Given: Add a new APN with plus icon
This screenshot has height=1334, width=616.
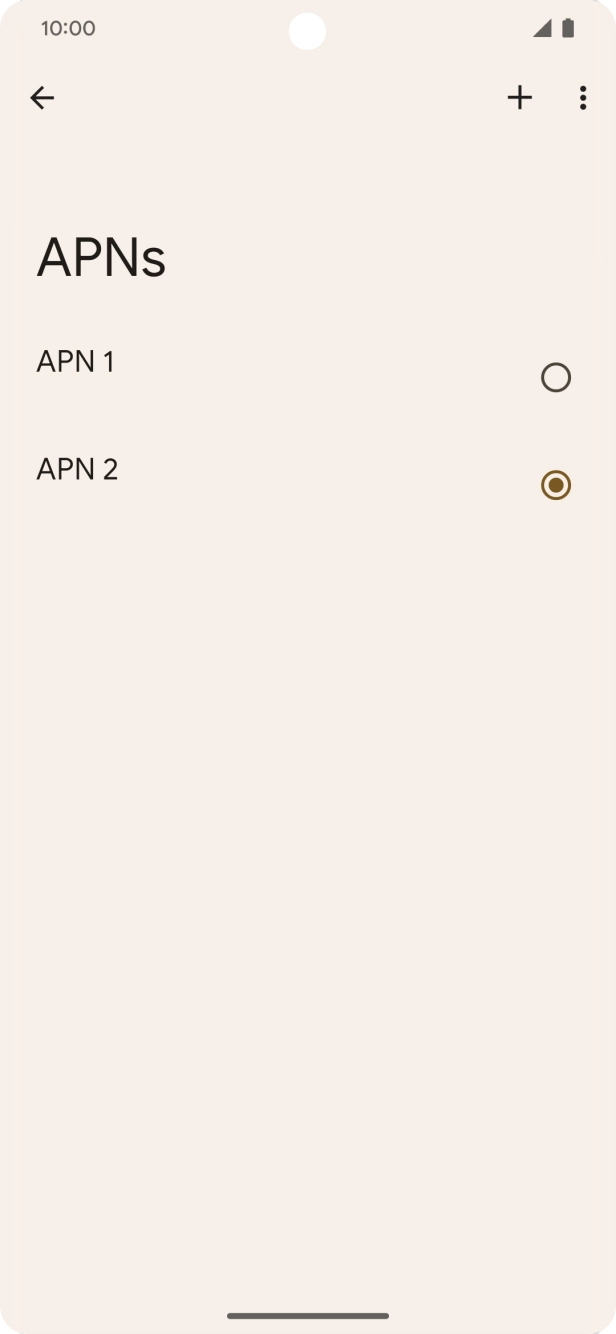Looking at the screenshot, I should click(x=519, y=97).
